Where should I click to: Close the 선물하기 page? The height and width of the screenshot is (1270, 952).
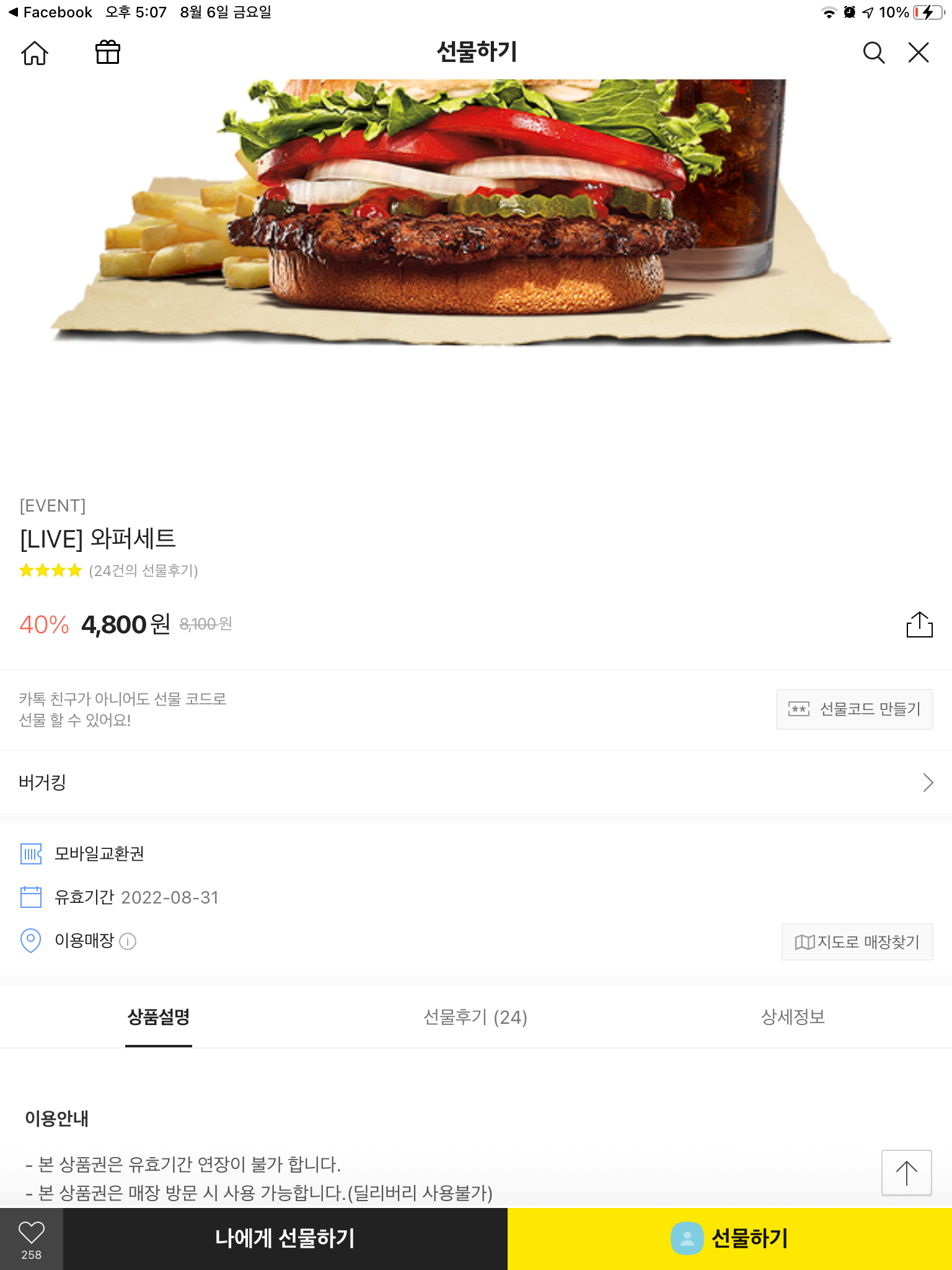click(x=919, y=53)
